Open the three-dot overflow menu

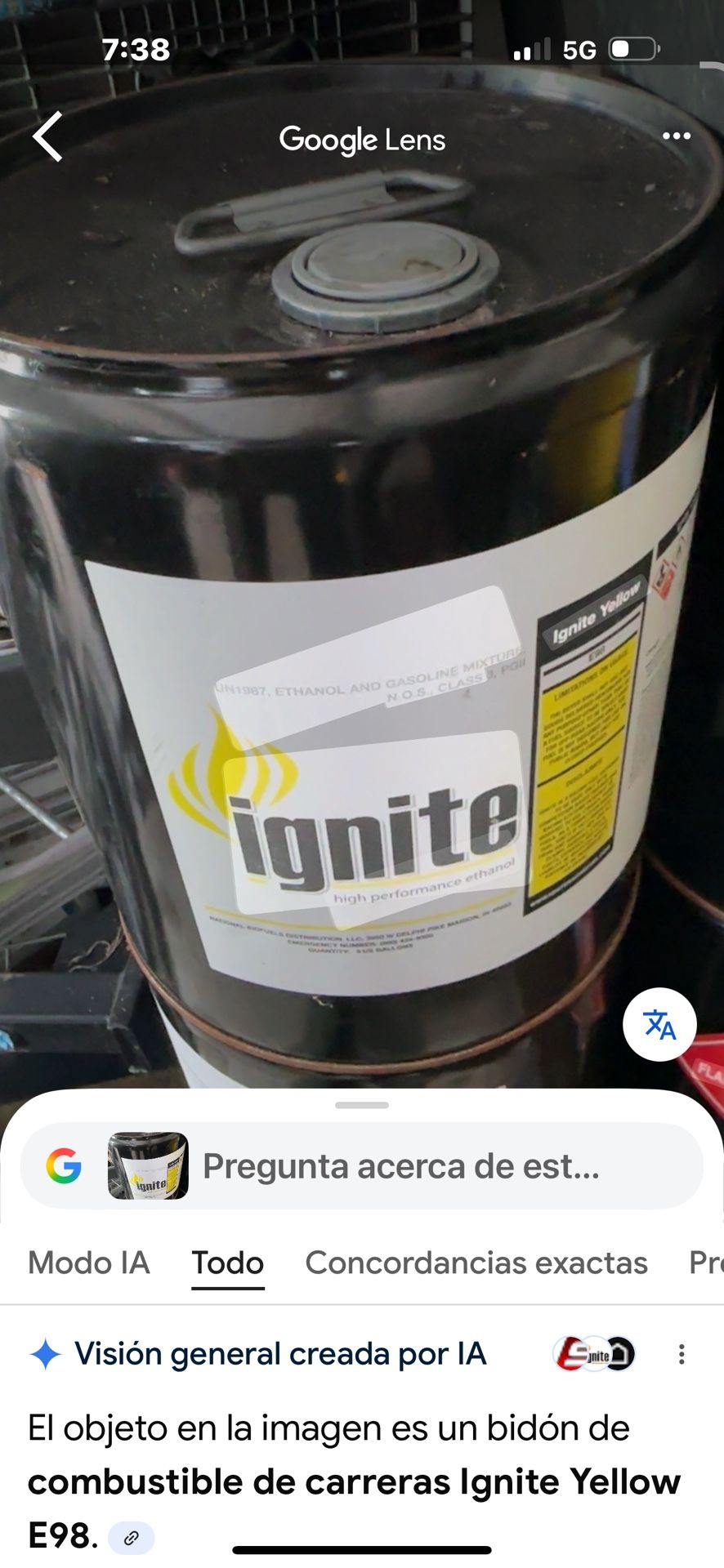676,136
